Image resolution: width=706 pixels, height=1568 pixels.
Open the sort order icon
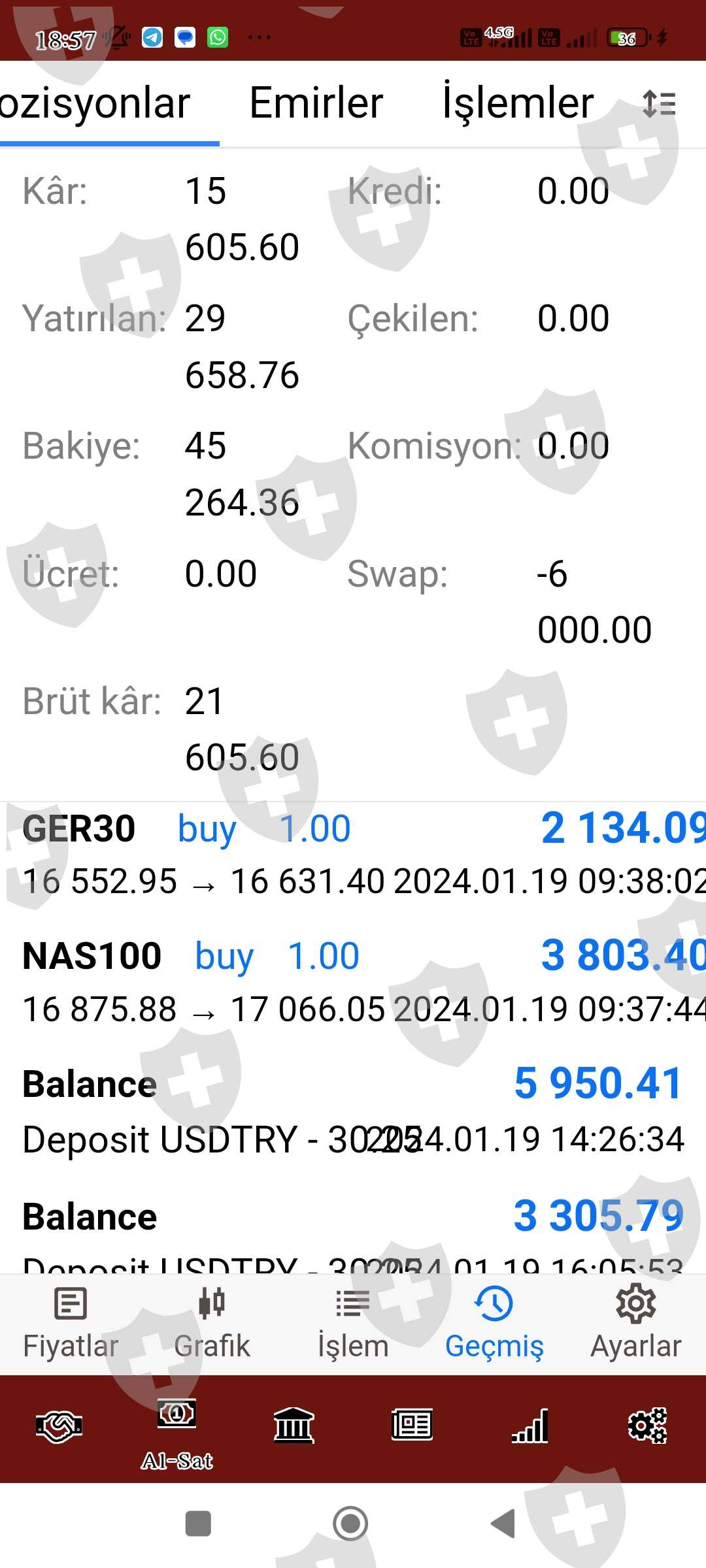point(659,104)
